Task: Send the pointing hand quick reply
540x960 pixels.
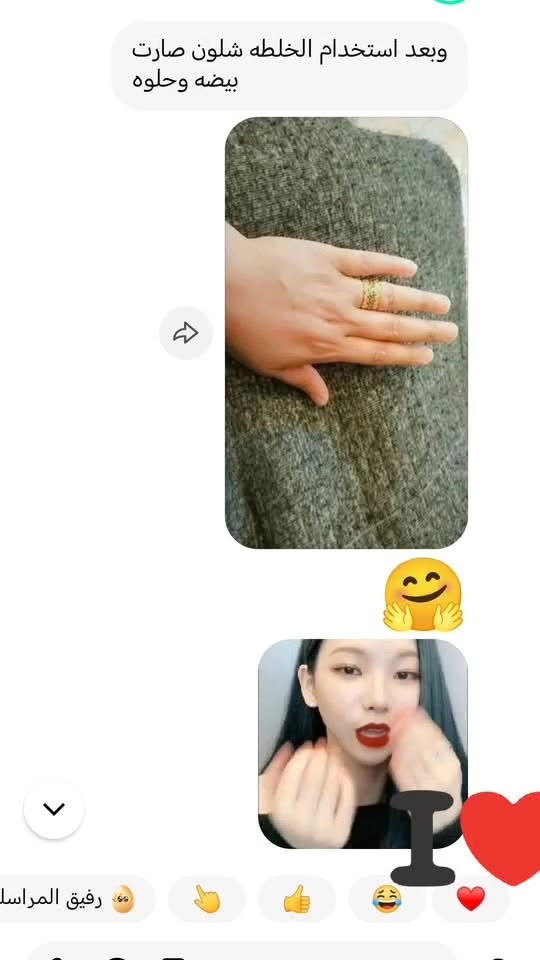Action: pos(207,898)
